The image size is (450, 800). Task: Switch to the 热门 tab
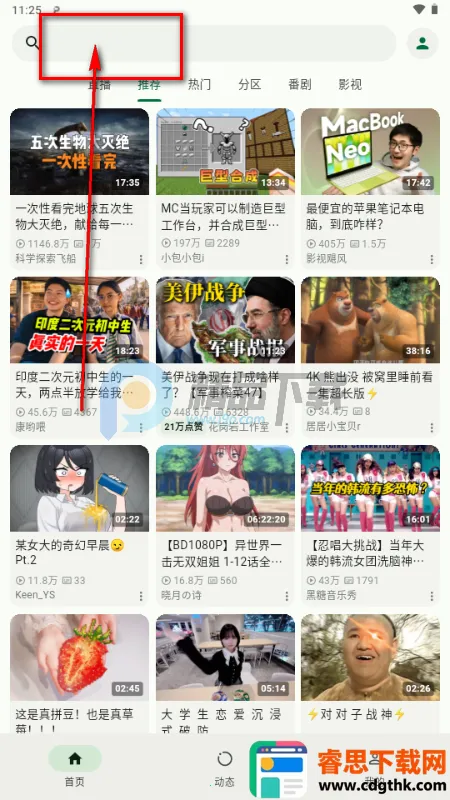point(199,84)
